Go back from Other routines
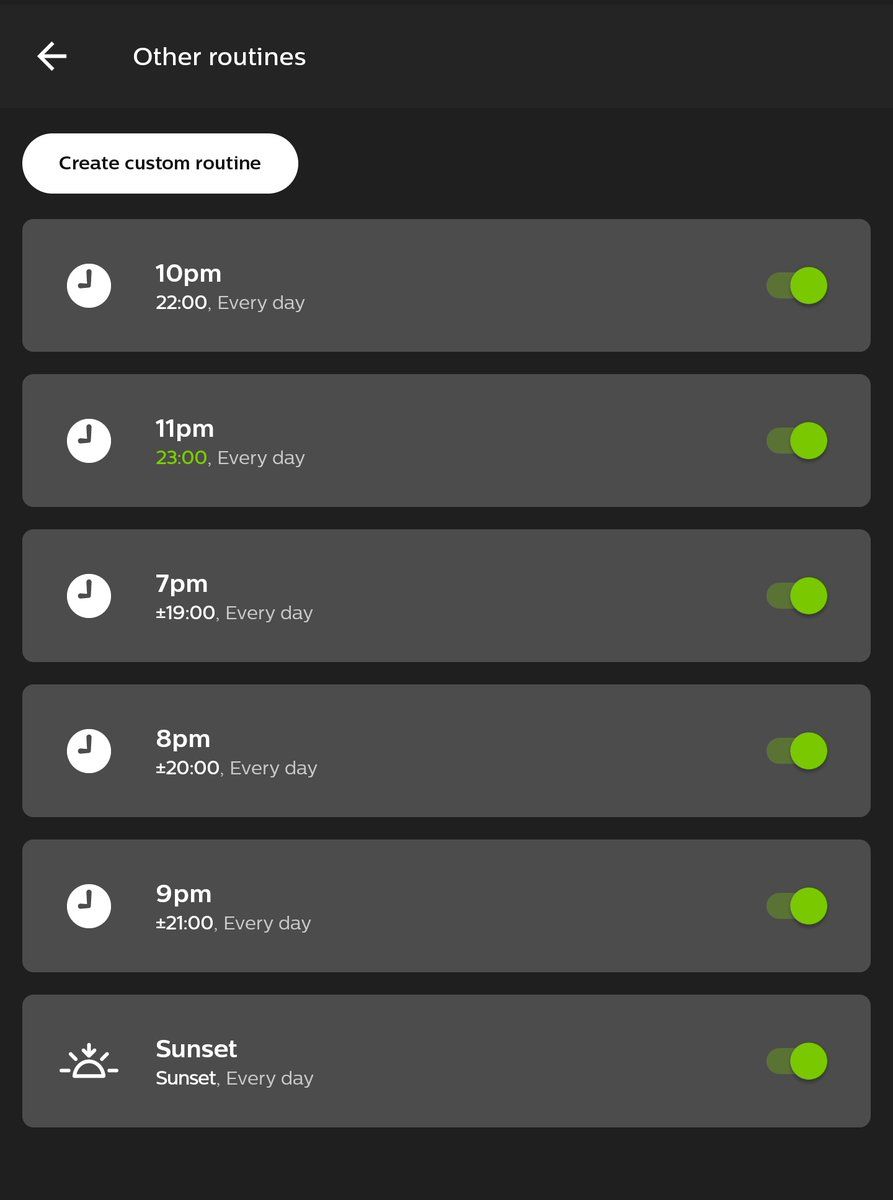The width and height of the screenshot is (893, 1200). coord(52,57)
